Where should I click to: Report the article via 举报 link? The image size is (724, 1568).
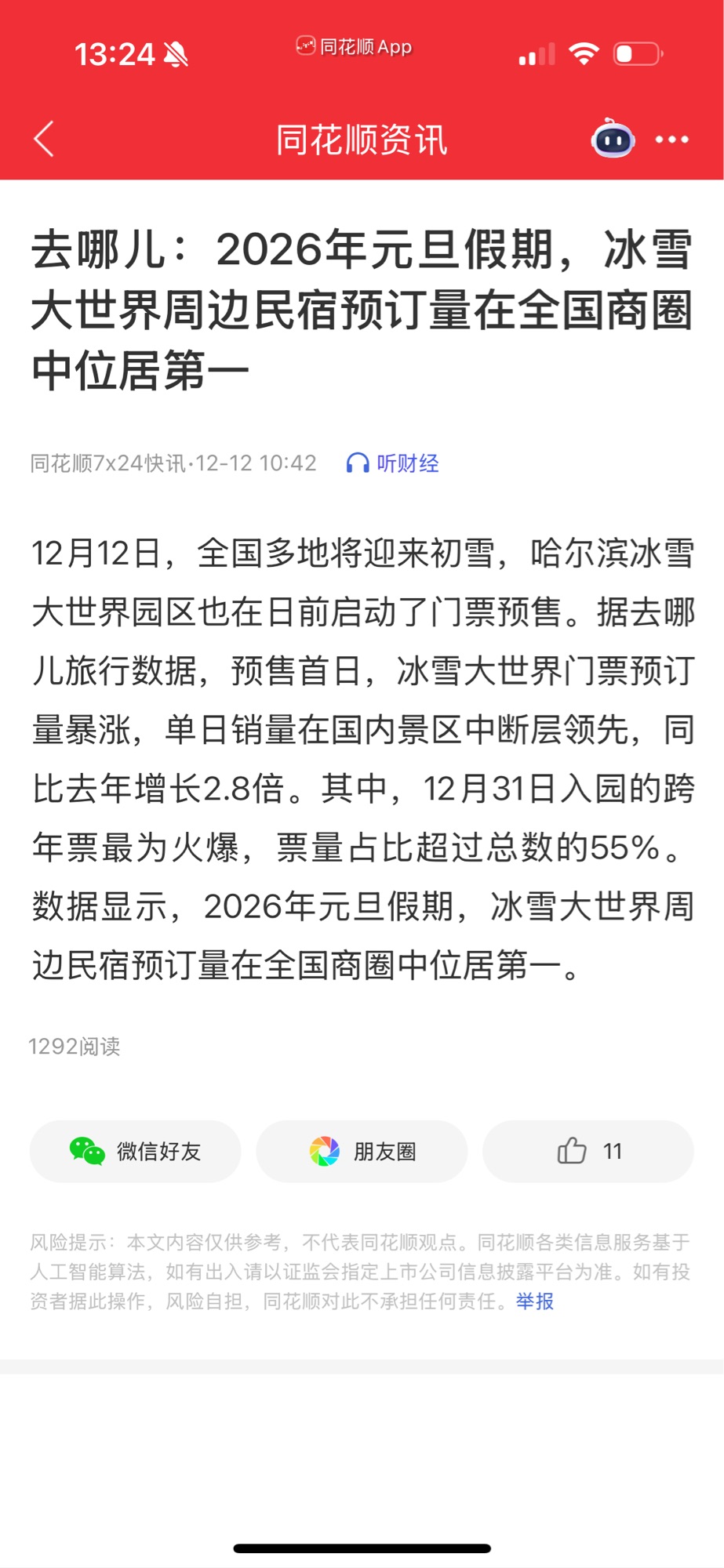(x=535, y=1301)
